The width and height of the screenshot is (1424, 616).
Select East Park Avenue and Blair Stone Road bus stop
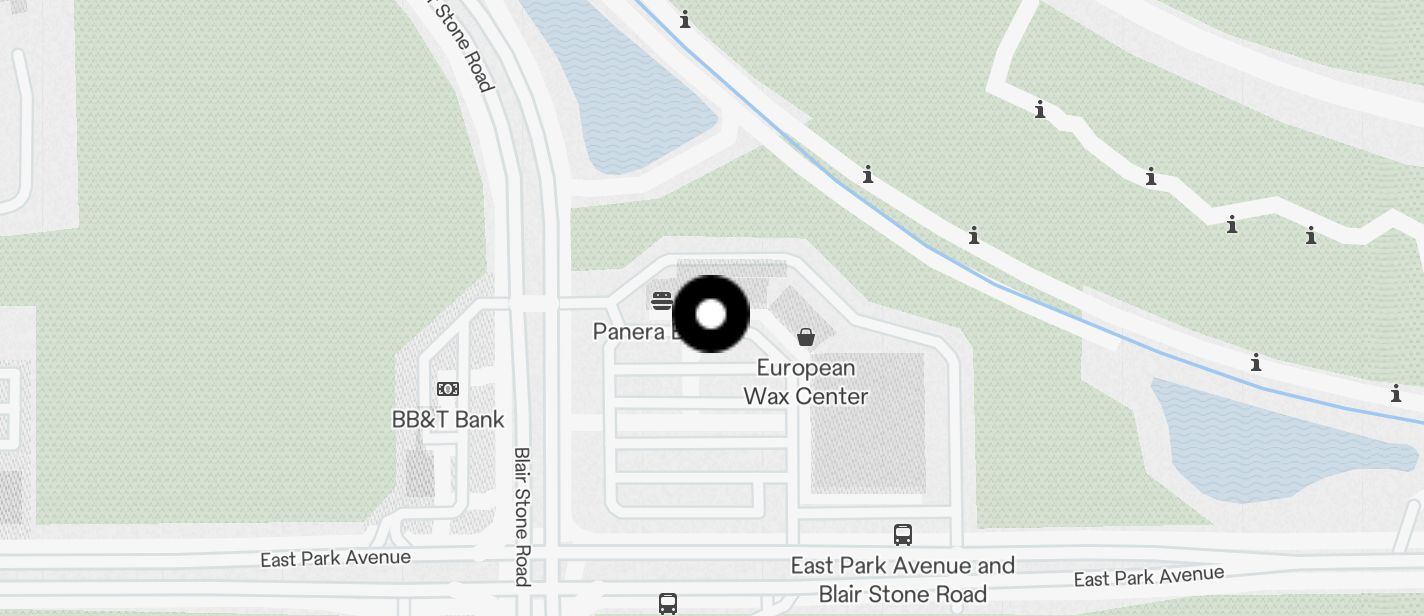click(x=903, y=535)
